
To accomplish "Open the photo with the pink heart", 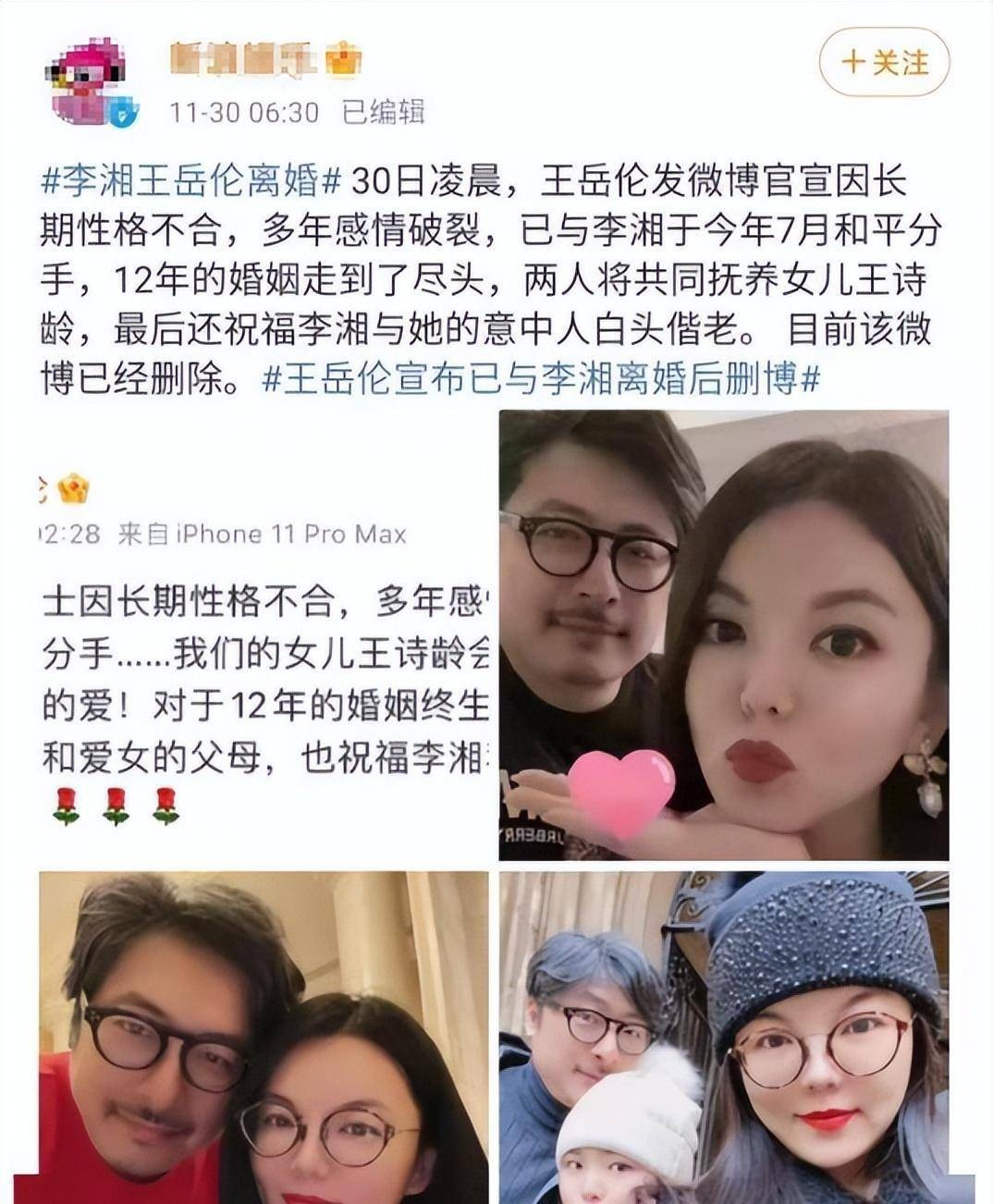I will click(723, 636).
